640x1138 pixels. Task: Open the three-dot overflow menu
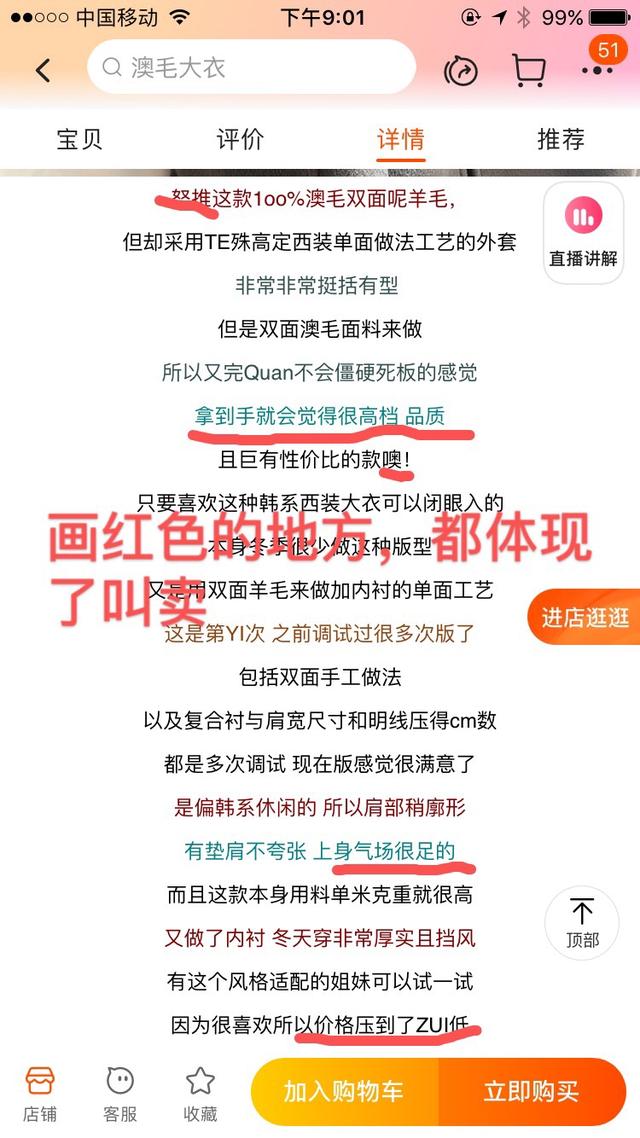click(597, 70)
